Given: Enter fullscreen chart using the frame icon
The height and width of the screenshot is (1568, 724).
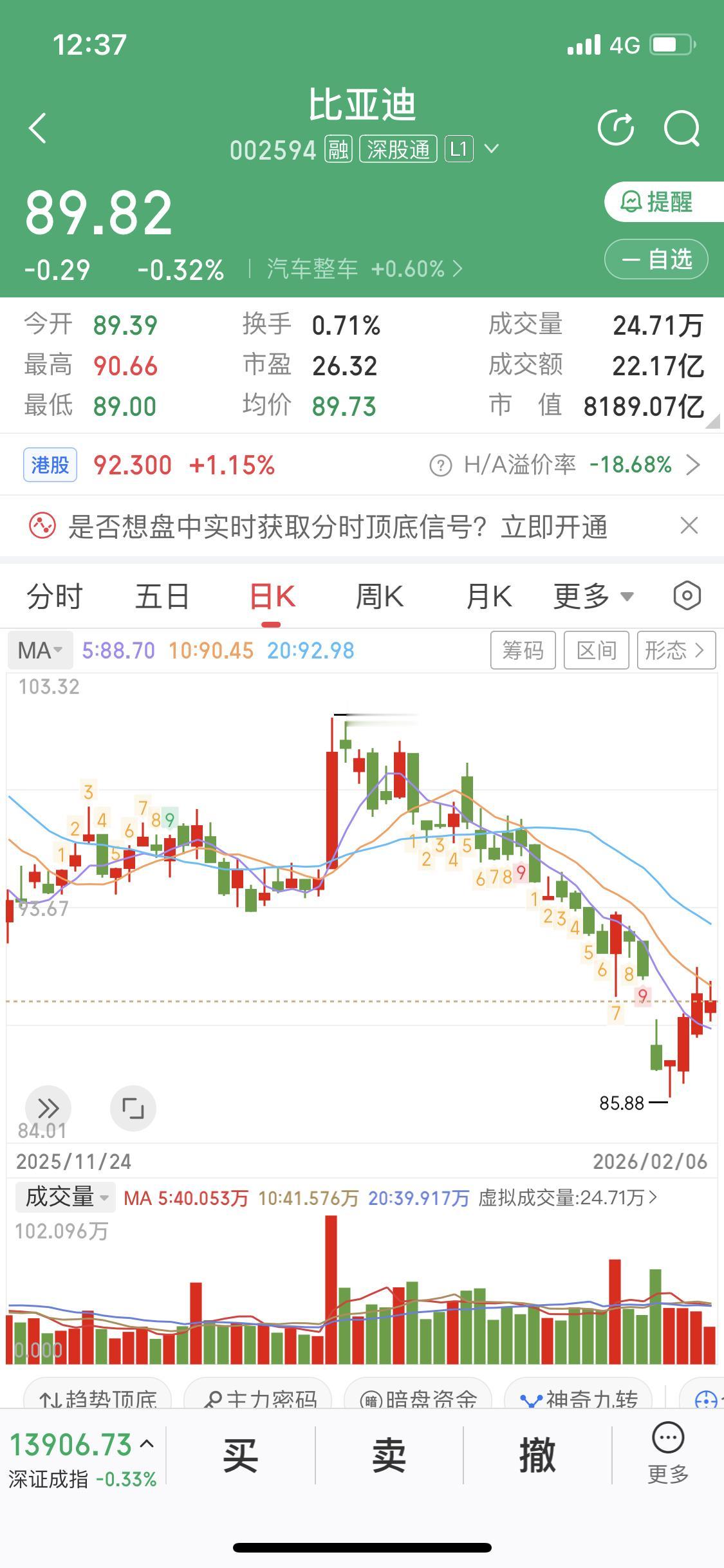Looking at the screenshot, I should (133, 1108).
